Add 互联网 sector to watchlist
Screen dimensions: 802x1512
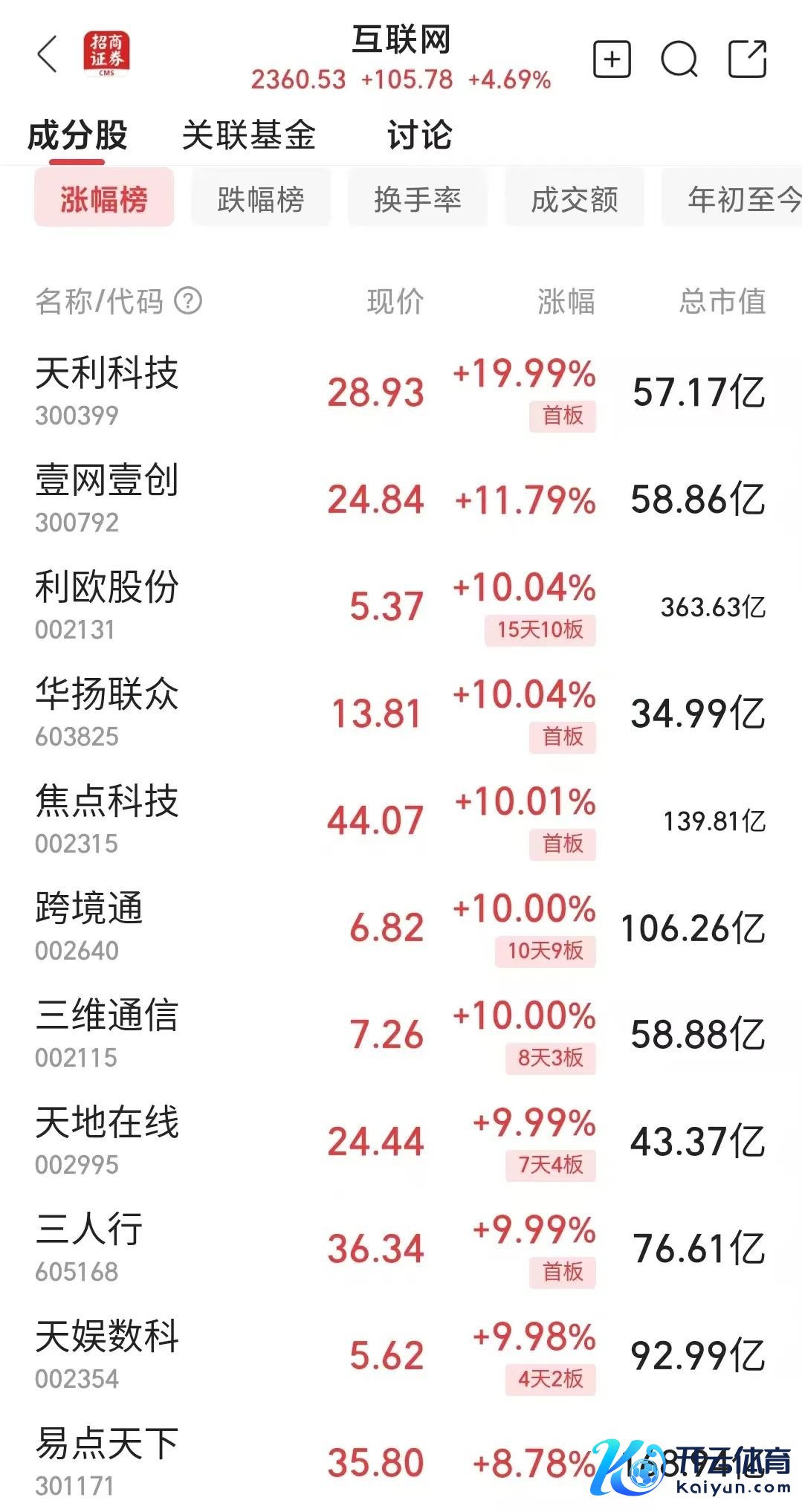[612, 59]
